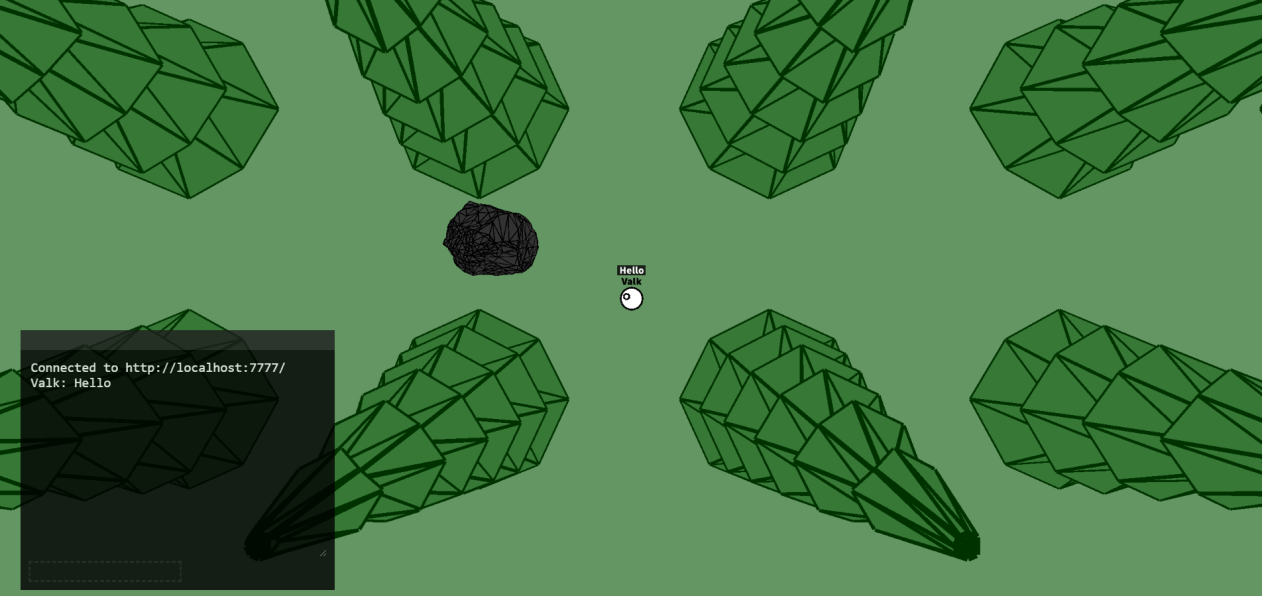Image resolution: width=1262 pixels, height=596 pixels.
Task: Tap the chat message input box
Action: pyautogui.click(x=105, y=571)
